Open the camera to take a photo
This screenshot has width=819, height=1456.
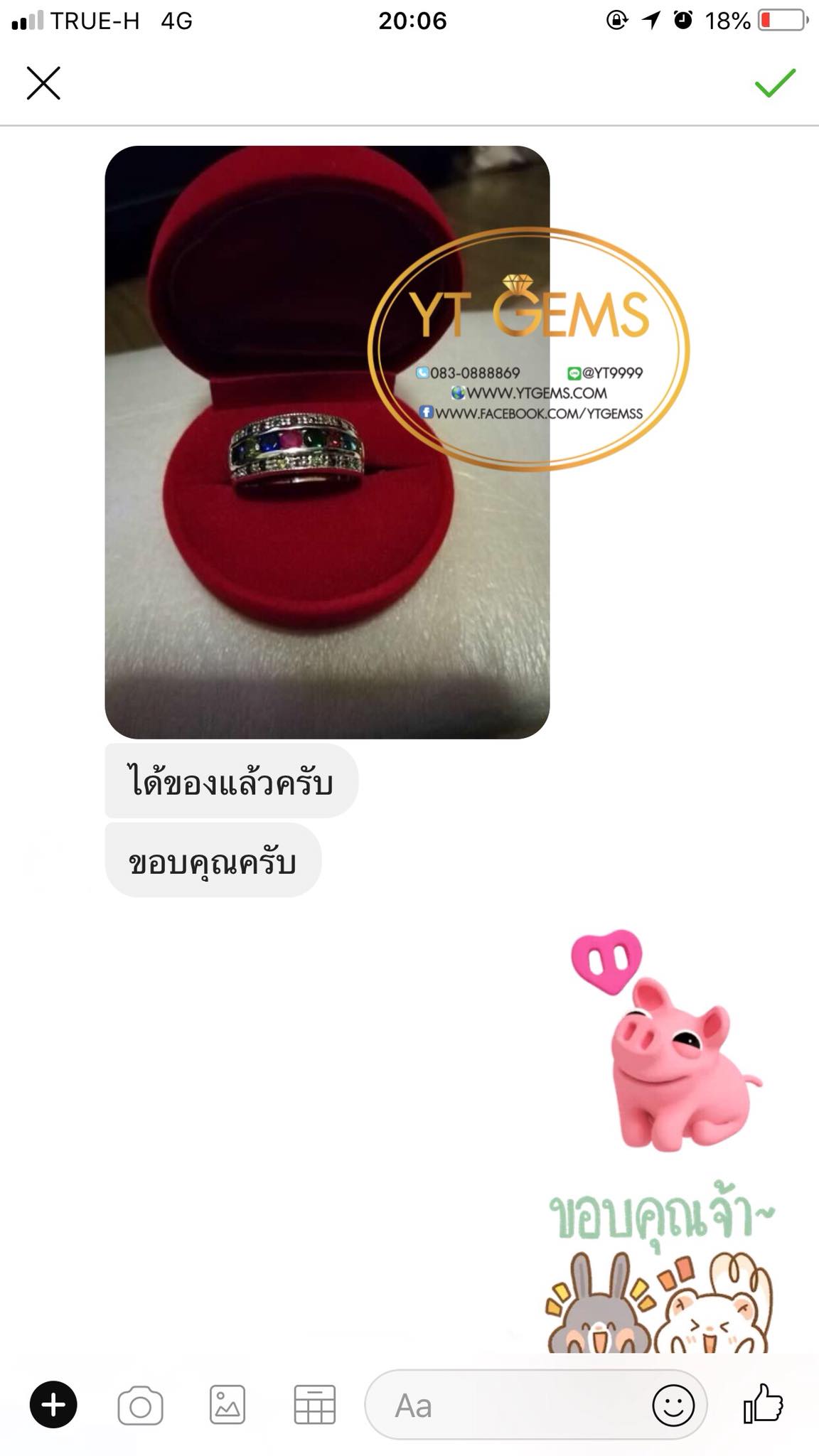click(140, 1406)
